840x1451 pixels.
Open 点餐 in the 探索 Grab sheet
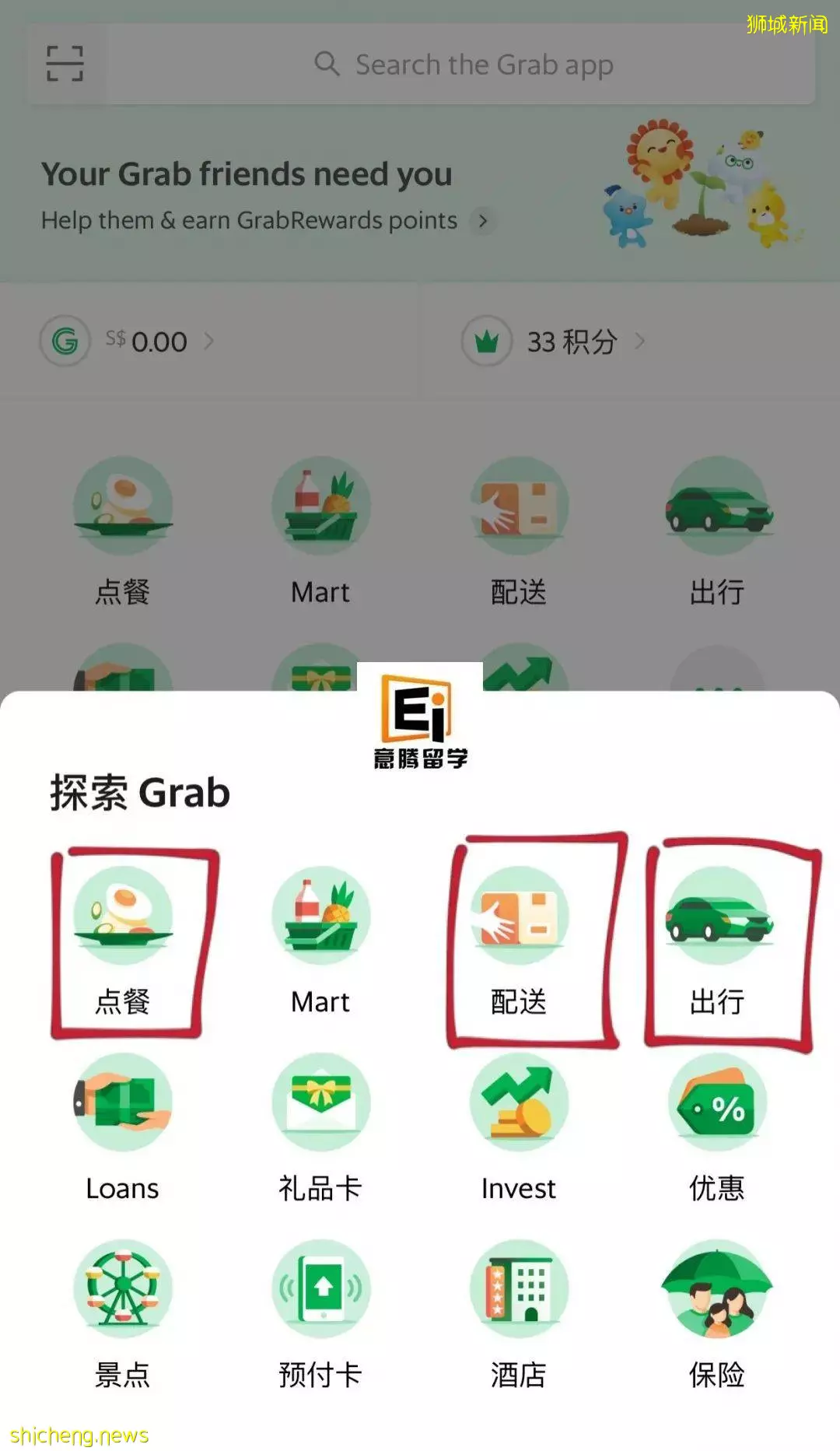coord(123,918)
